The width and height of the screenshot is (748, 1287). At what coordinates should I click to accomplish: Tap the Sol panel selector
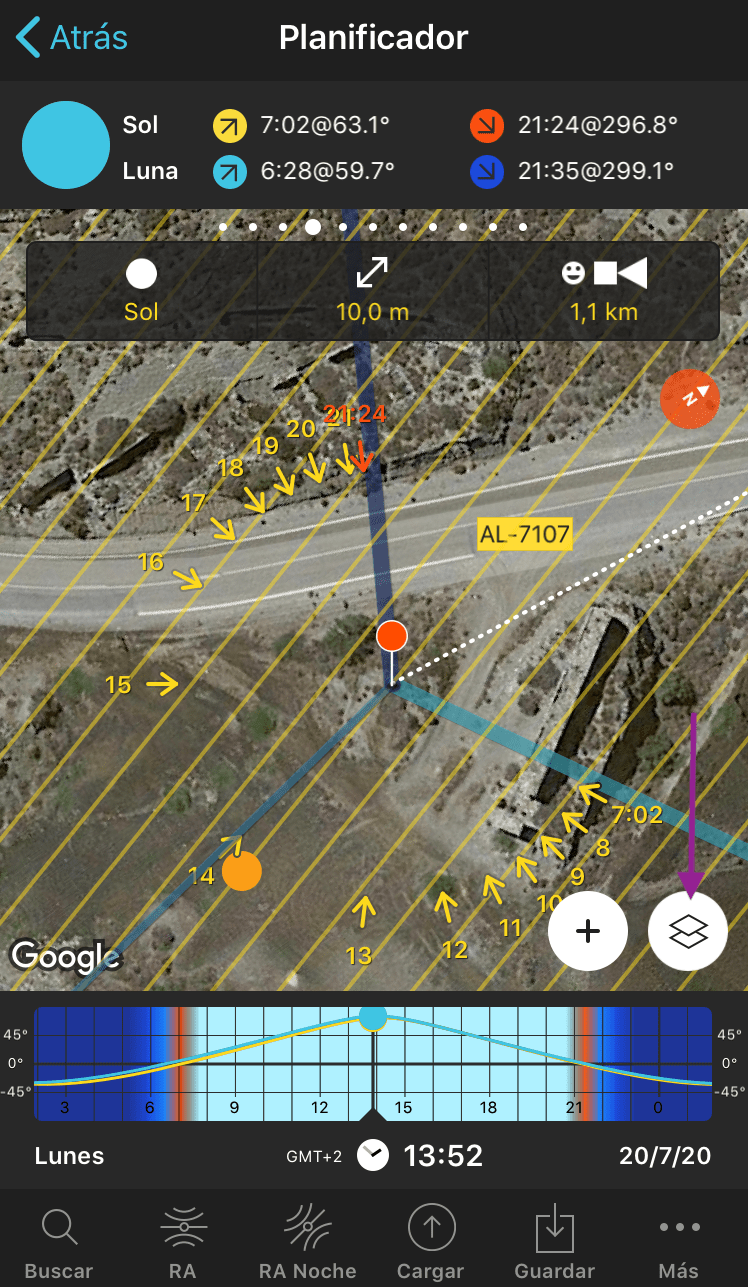coord(142,291)
